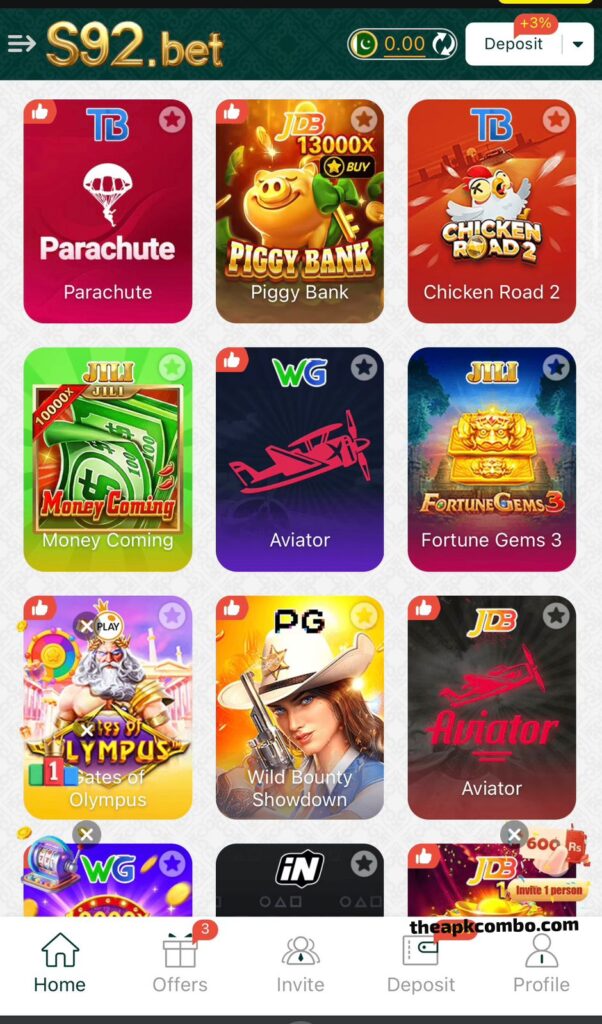Favorite Fortune Gems 3 with star
This screenshot has width=602, height=1024.
pyautogui.click(x=556, y=368)
